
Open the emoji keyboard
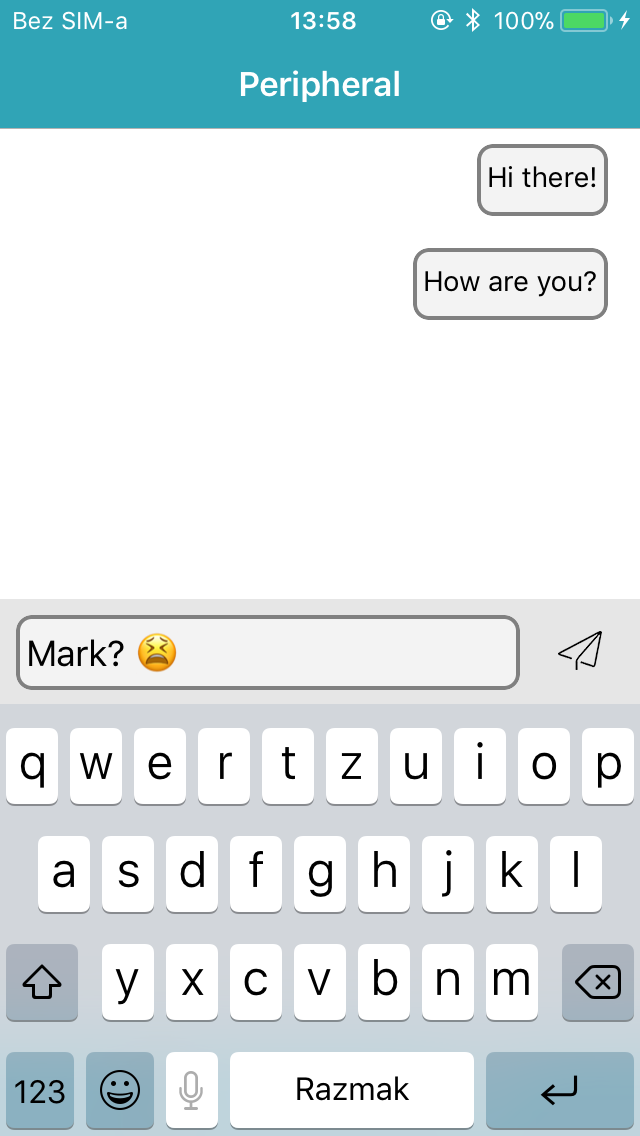(x=120, y=1090)
